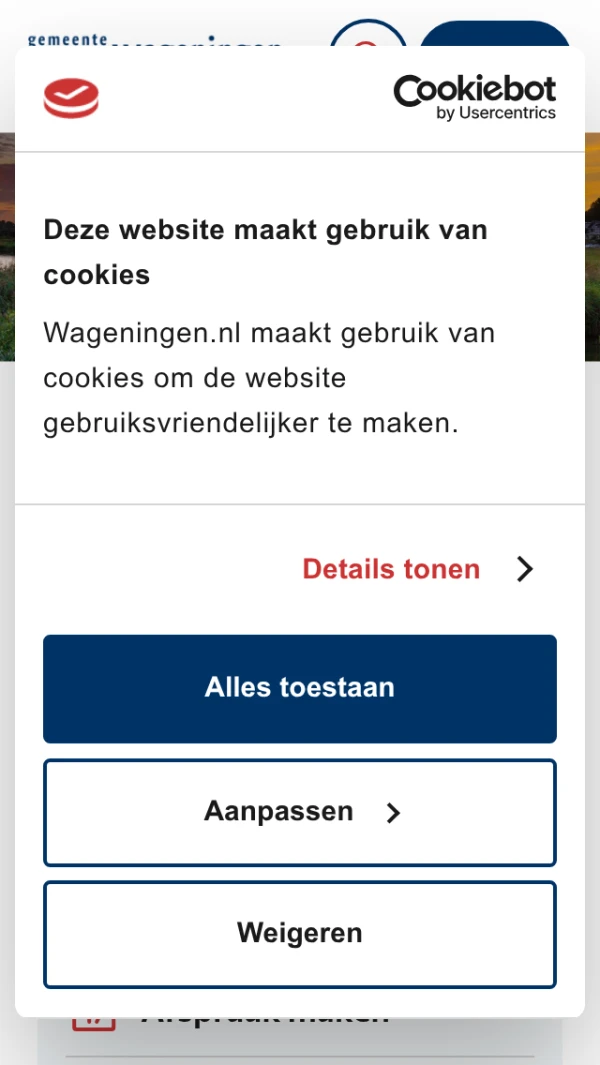Viewport: 600px width, 1065px height.
Task: Expand Details tonen link
Action: 418,569
